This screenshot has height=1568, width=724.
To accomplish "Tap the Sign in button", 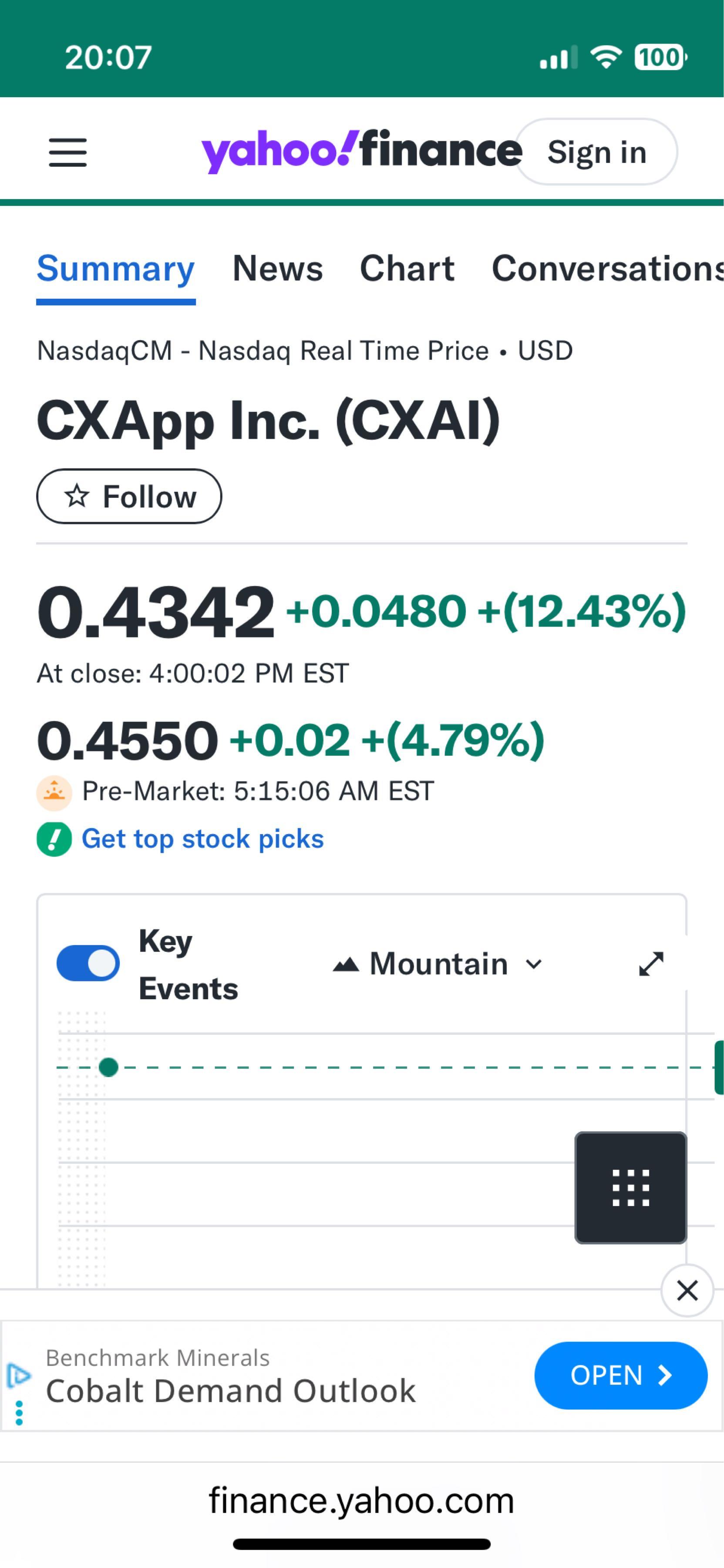I will (596, 152).
